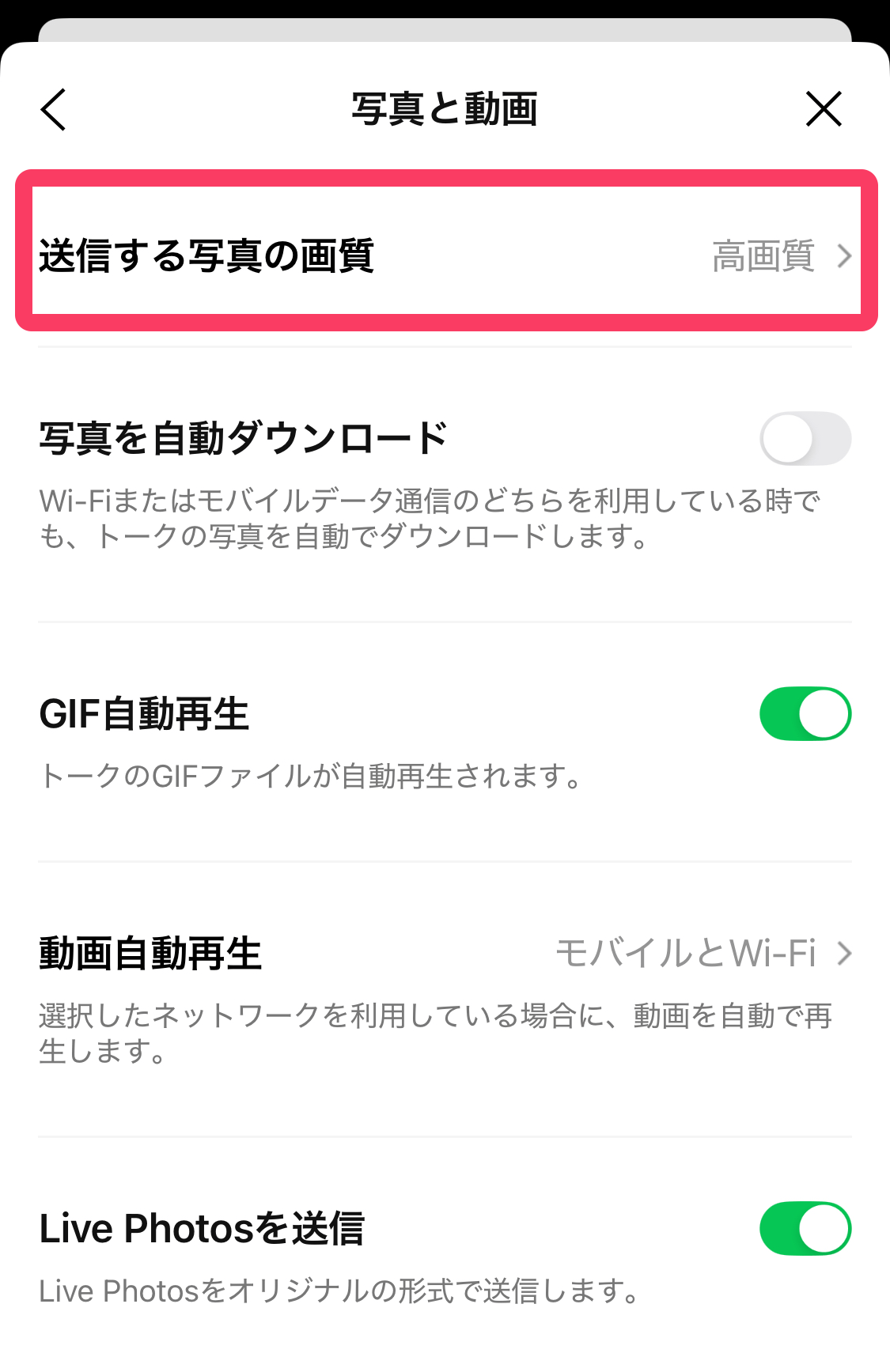This screenshot has width=890, height=1372.
Task: Turn off GIF自動再生 switch
Action: [x=805, y=714]
